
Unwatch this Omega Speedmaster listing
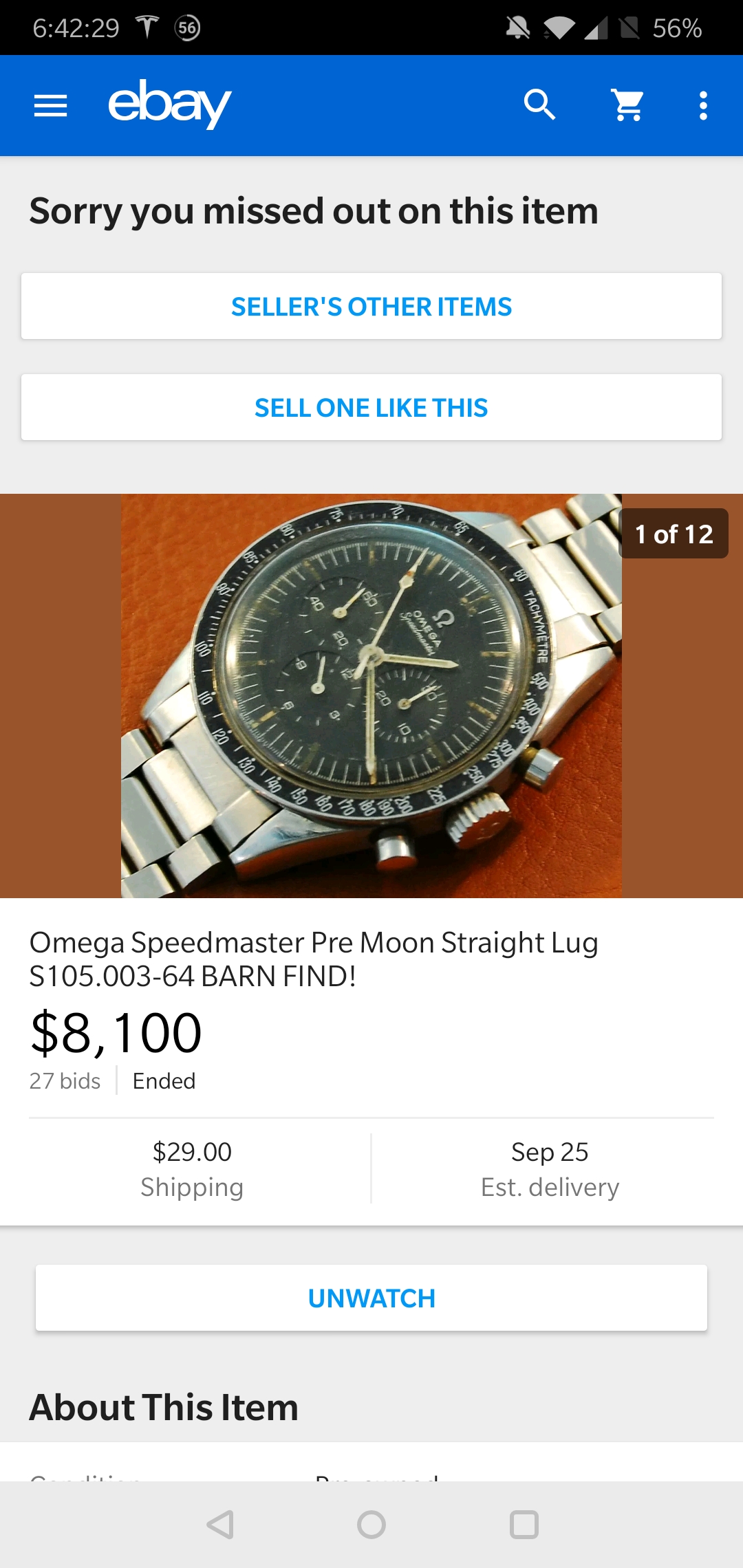point(371,1298)
